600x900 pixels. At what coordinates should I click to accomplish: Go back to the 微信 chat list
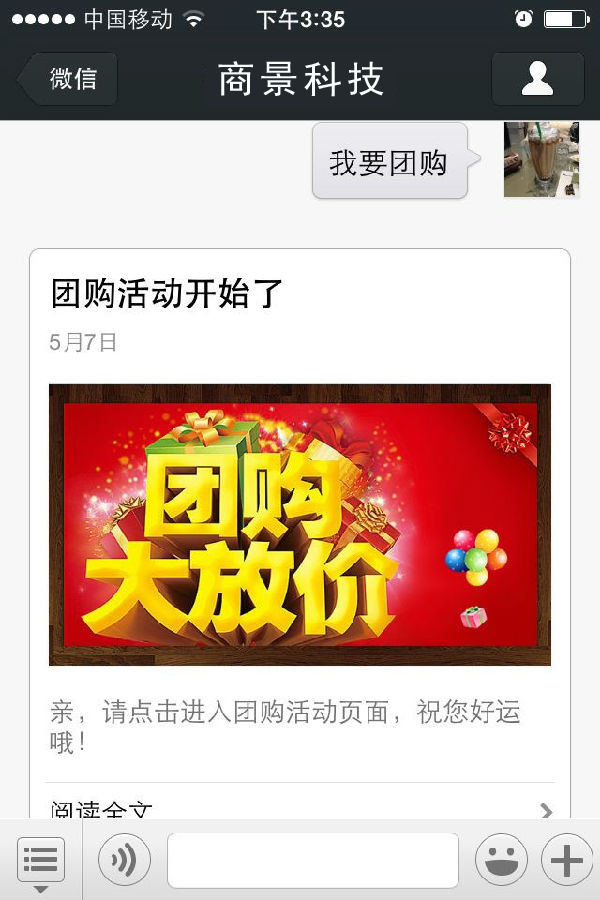69,79
